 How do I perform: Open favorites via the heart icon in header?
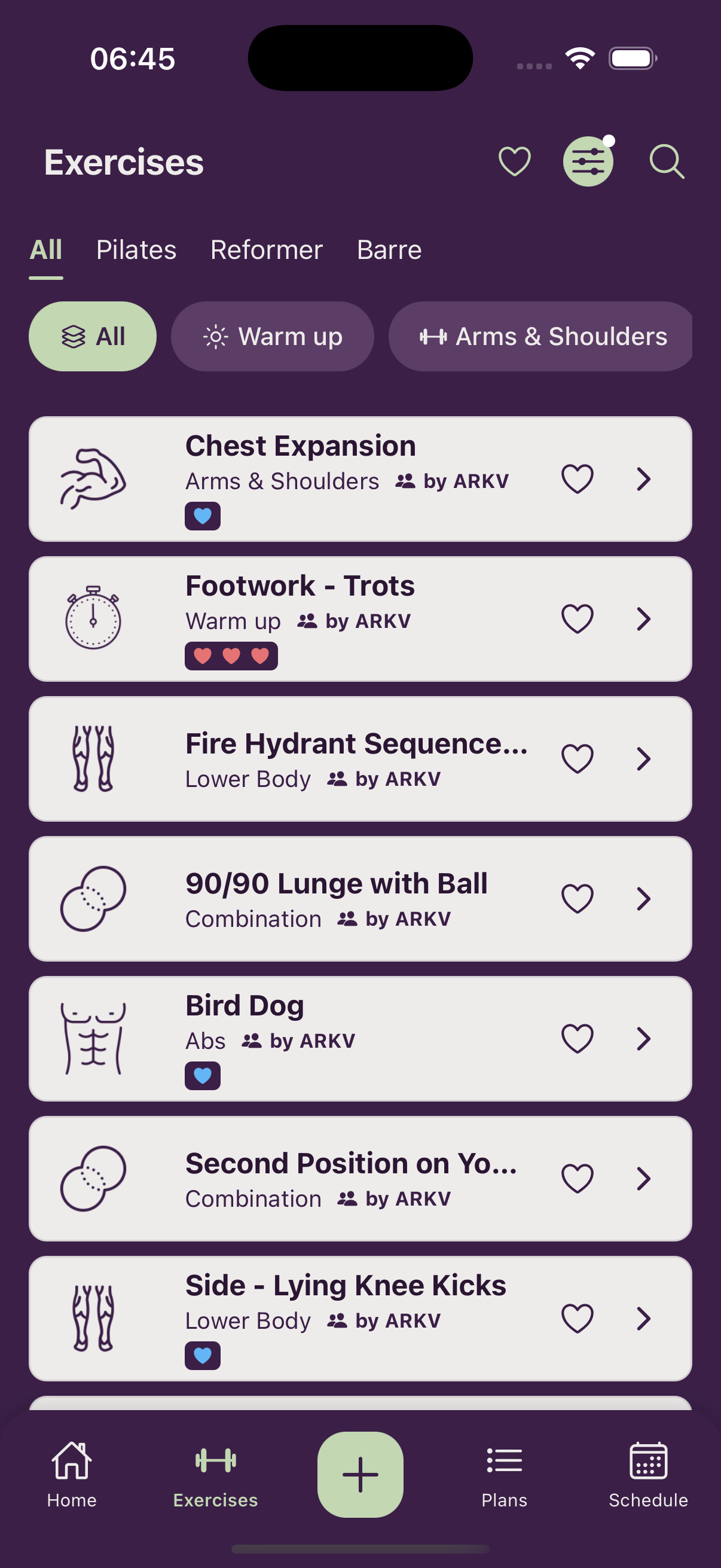pos(514,161)
